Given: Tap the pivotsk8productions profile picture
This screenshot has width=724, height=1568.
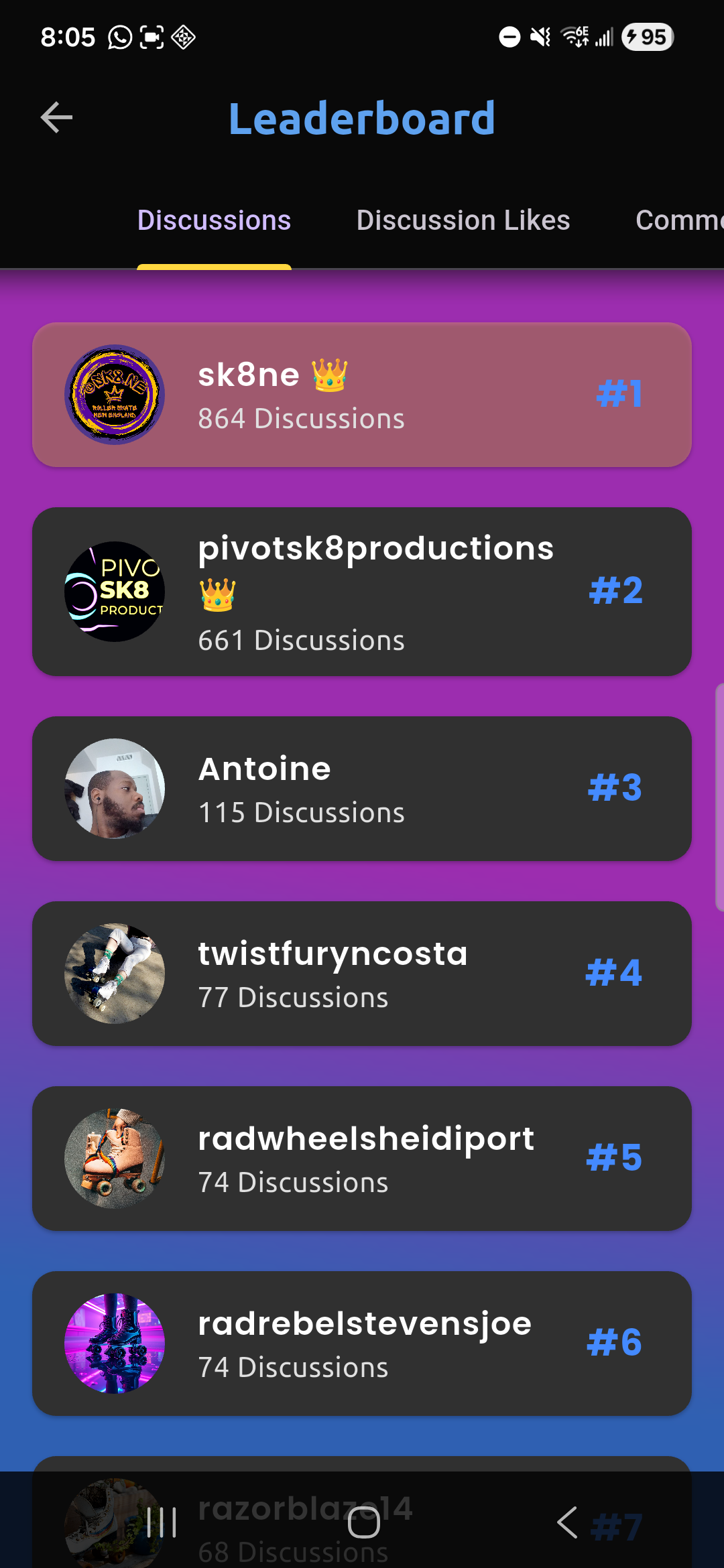Looking at the screenshot, I should [114, 590].
